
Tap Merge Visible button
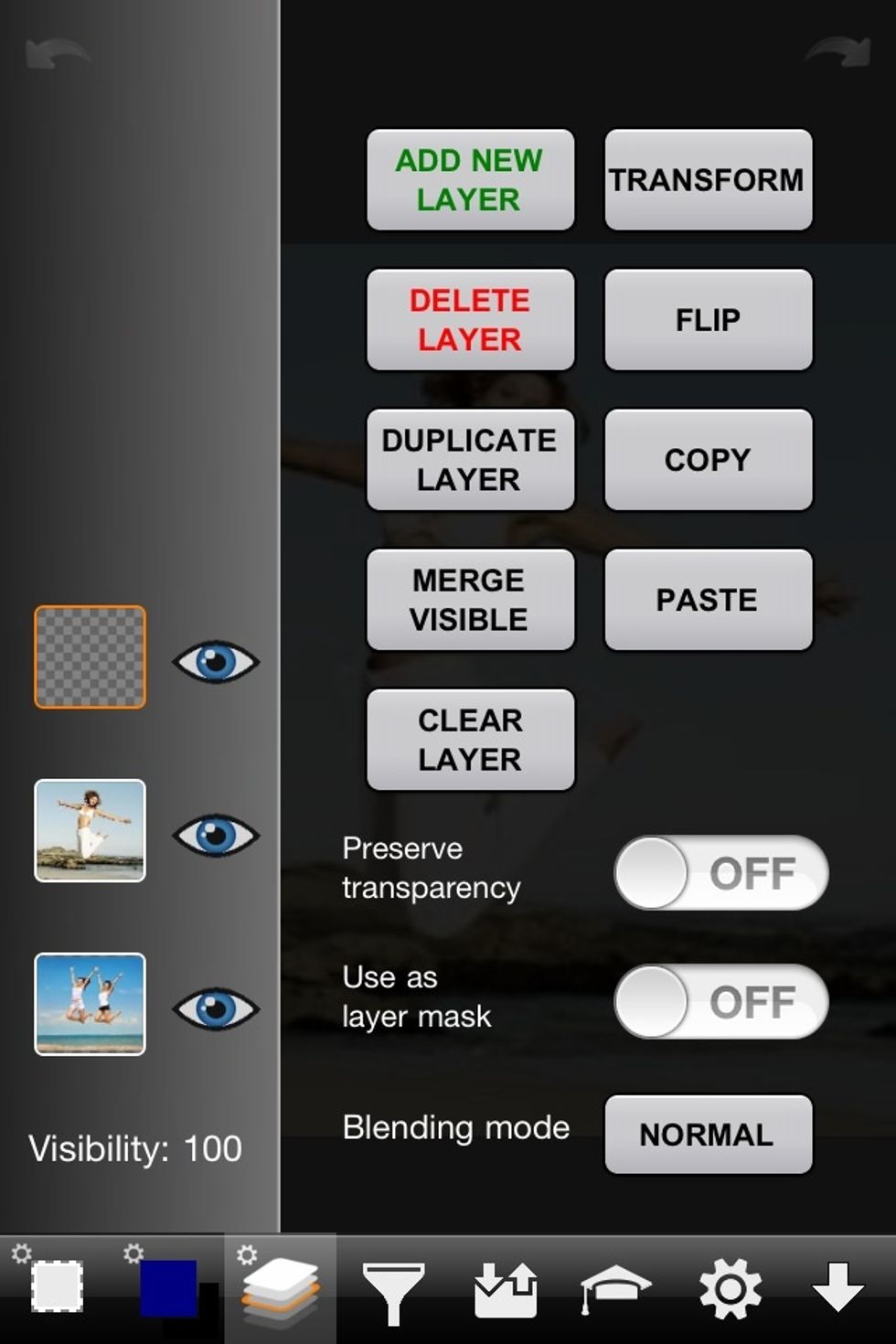pyautogui.click(x=470, y=599)
